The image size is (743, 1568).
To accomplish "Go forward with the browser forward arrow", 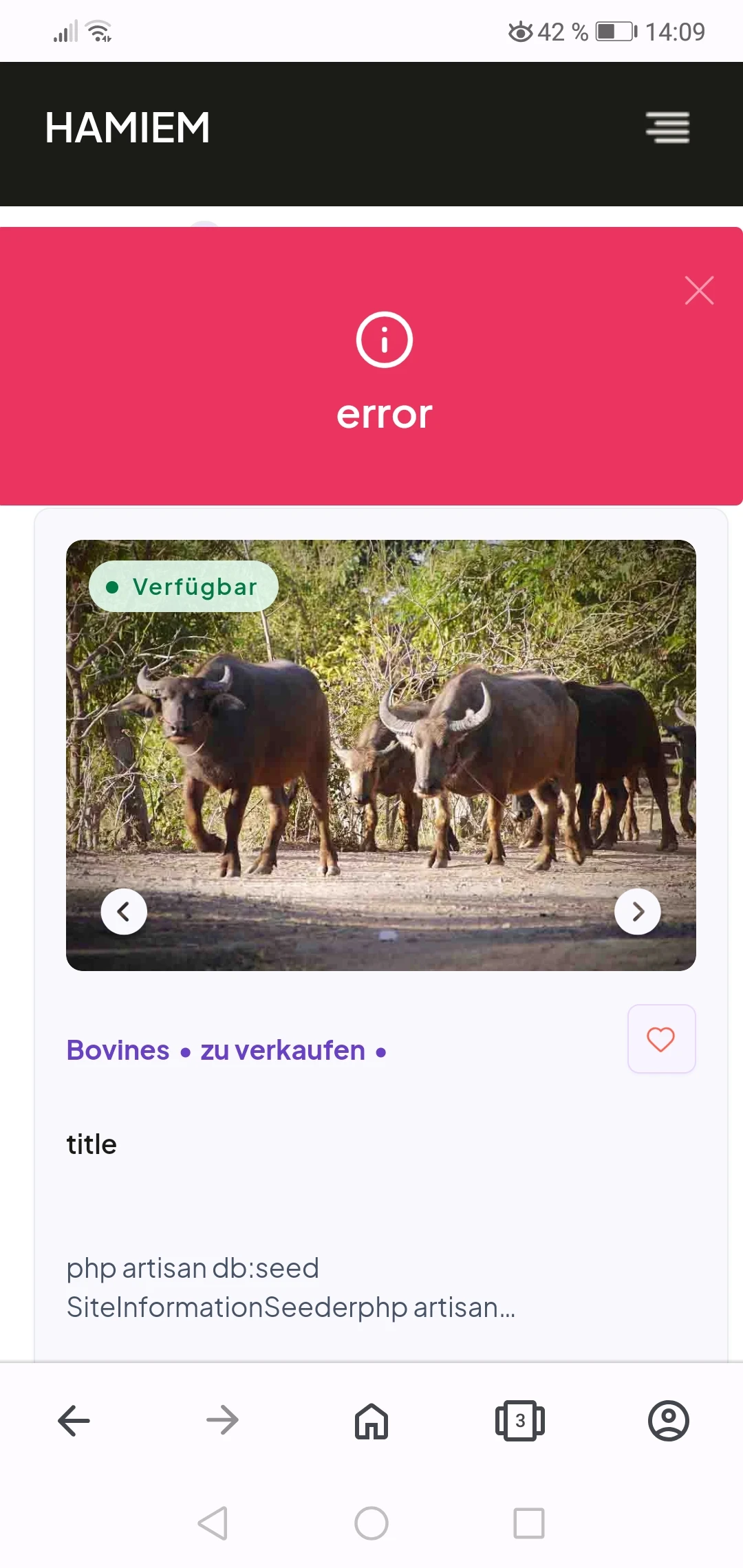I will [222, 1422].
